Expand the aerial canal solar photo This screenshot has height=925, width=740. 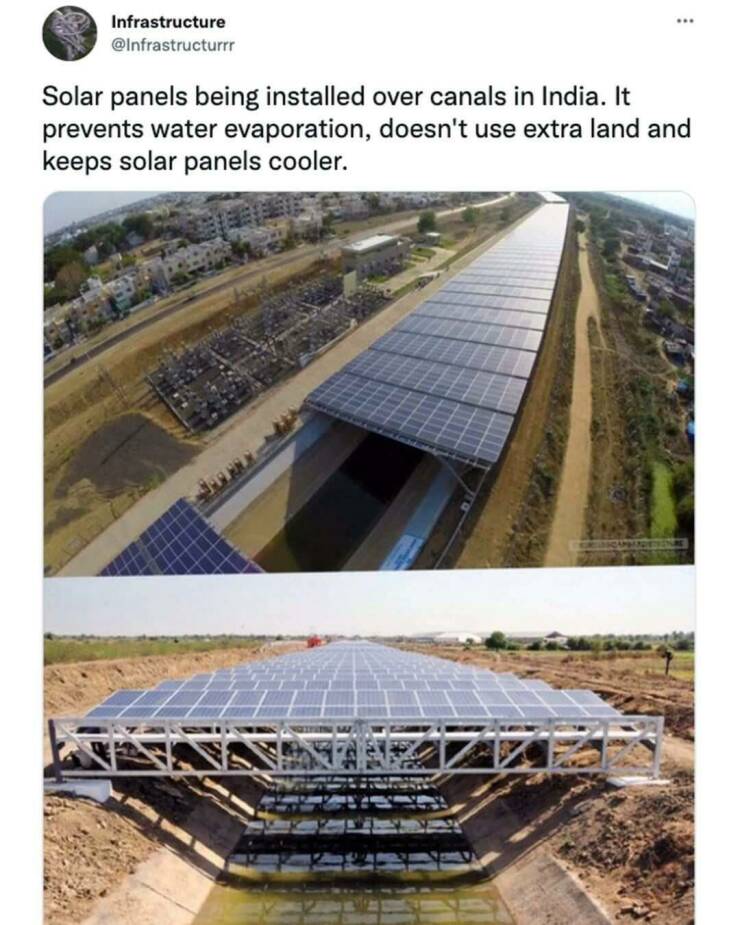(x=368, y=383)
